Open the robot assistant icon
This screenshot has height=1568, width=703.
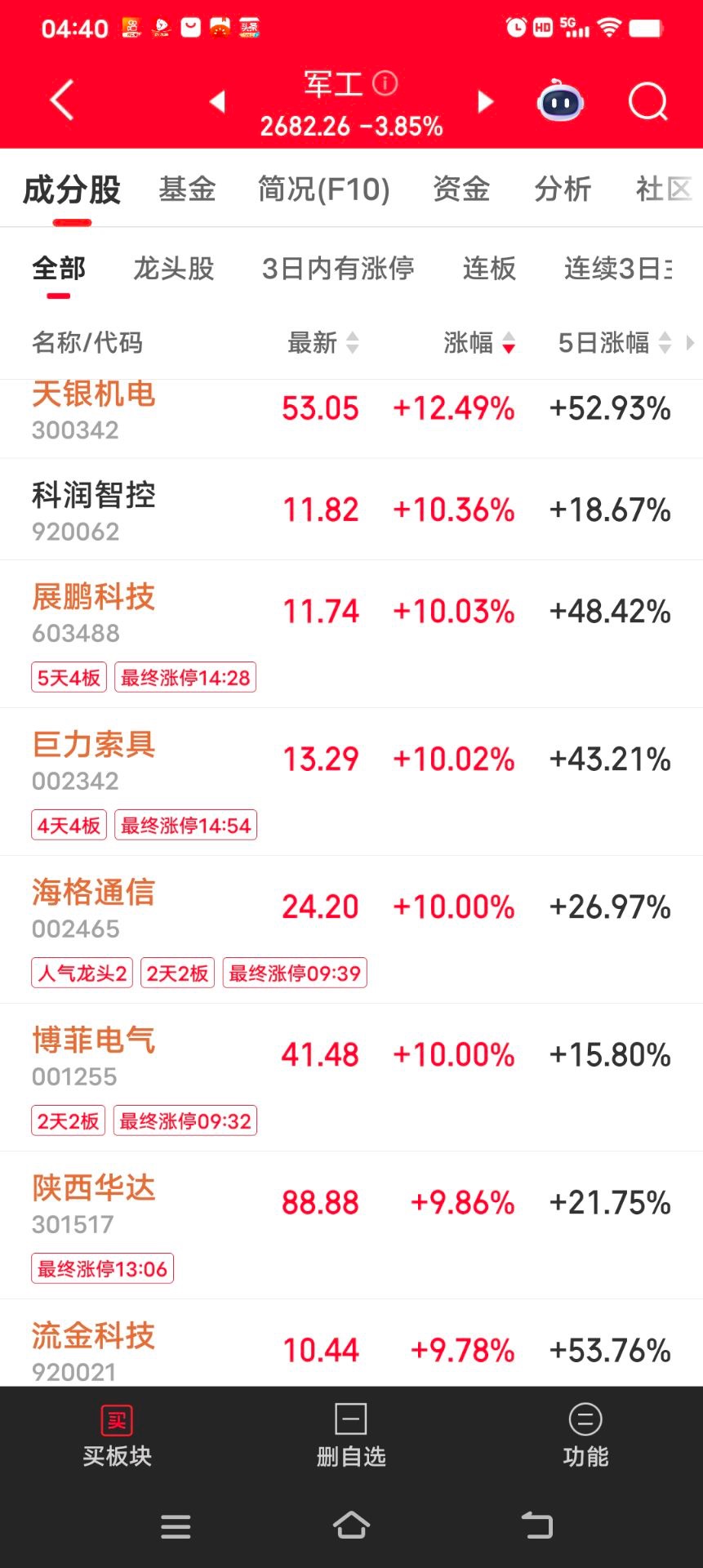560,101
